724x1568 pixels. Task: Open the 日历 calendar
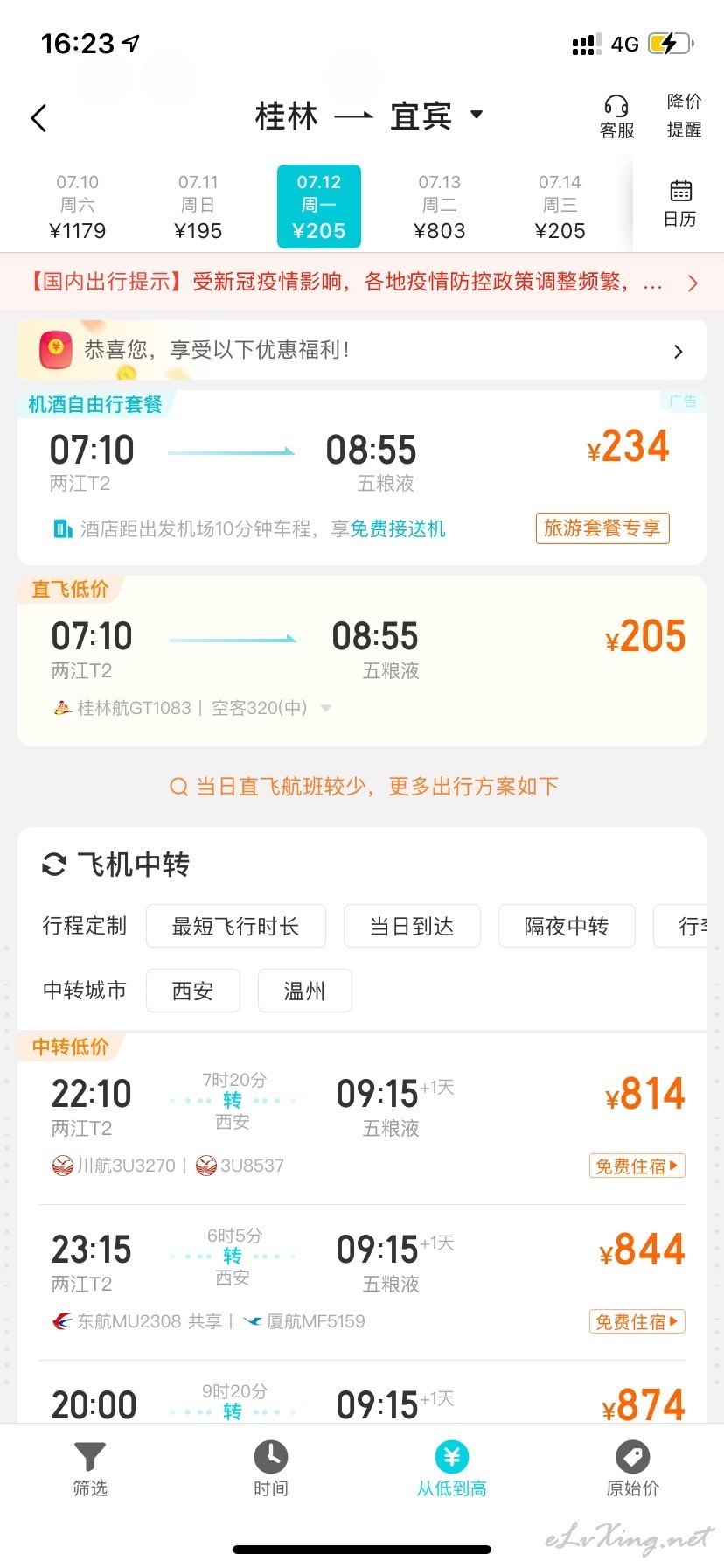pos(680,204)
